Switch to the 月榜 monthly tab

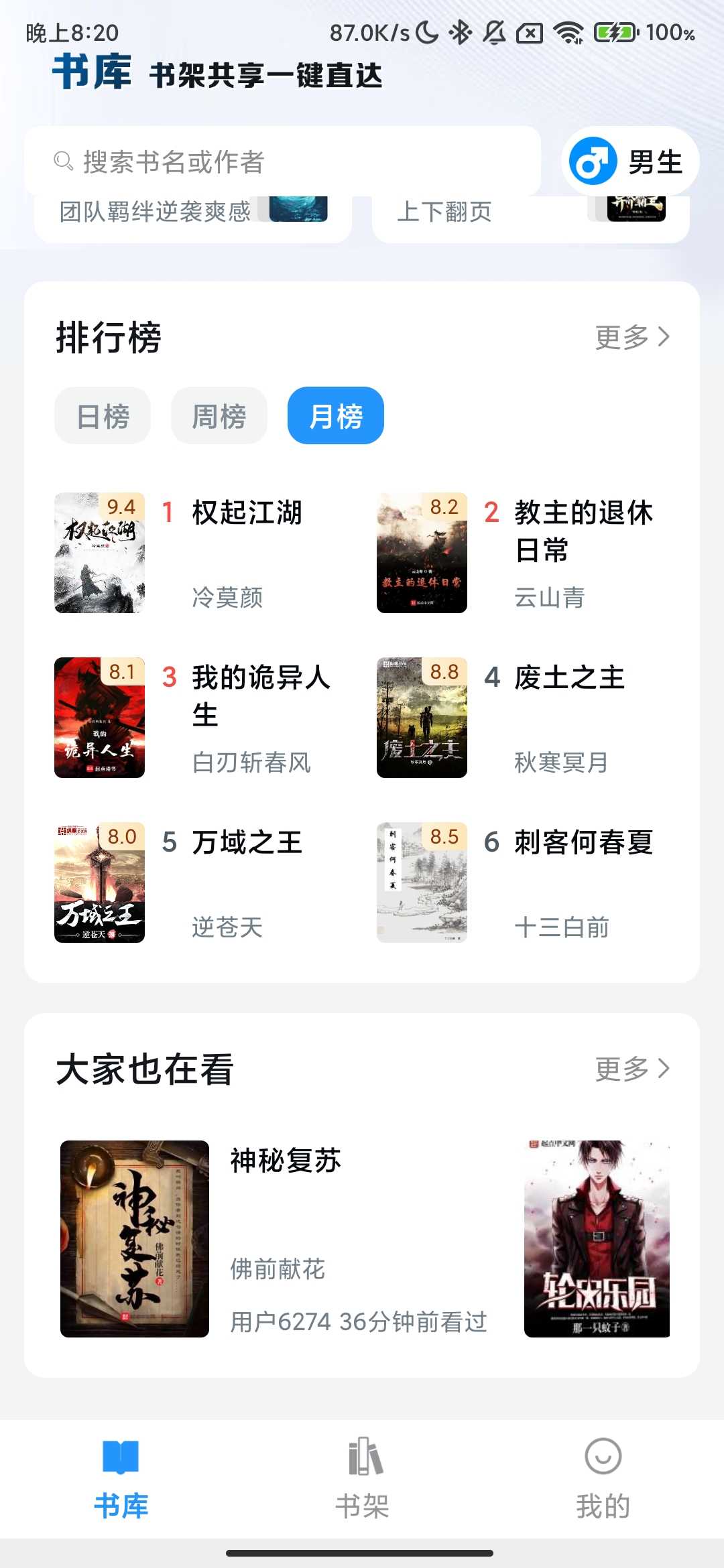point(336,415)
